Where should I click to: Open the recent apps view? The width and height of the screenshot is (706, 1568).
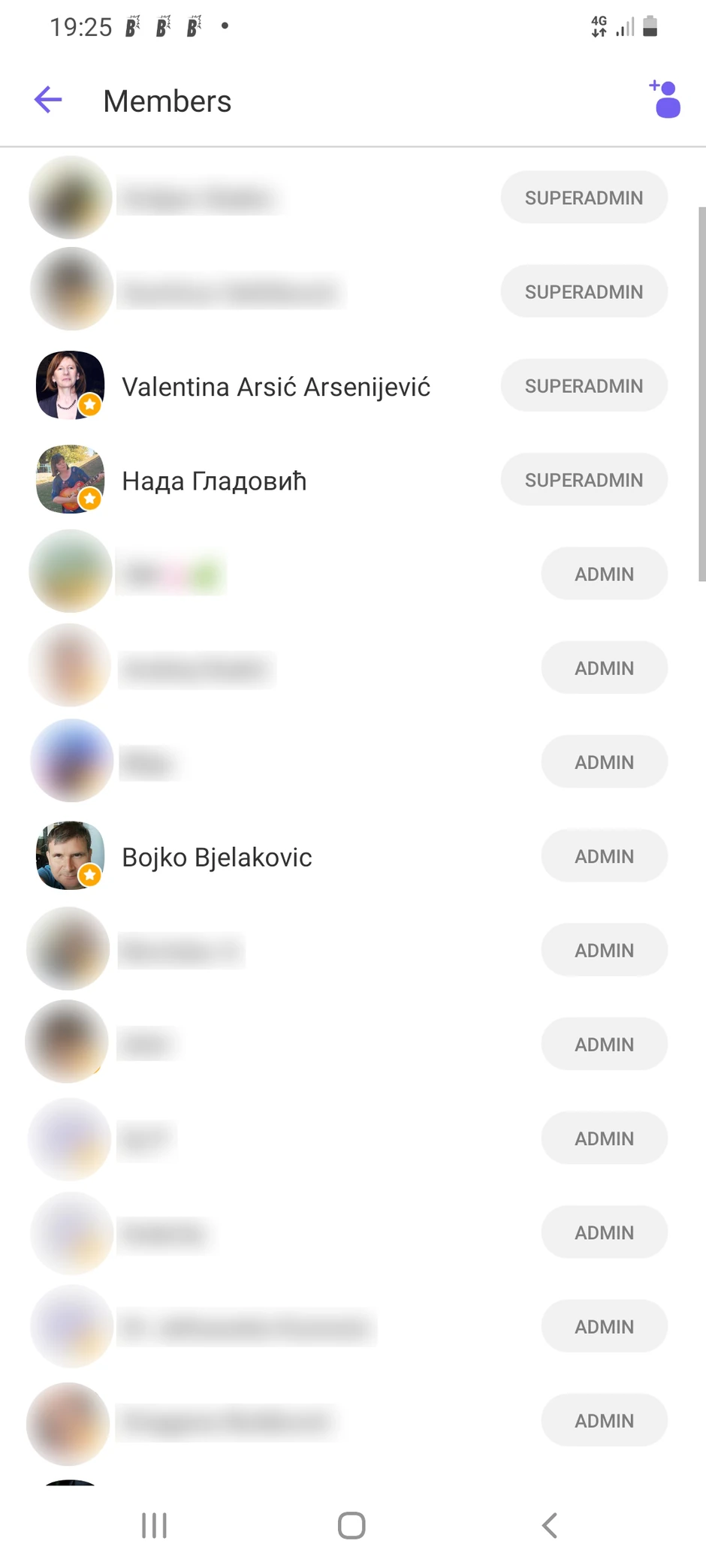(155, 1525)
